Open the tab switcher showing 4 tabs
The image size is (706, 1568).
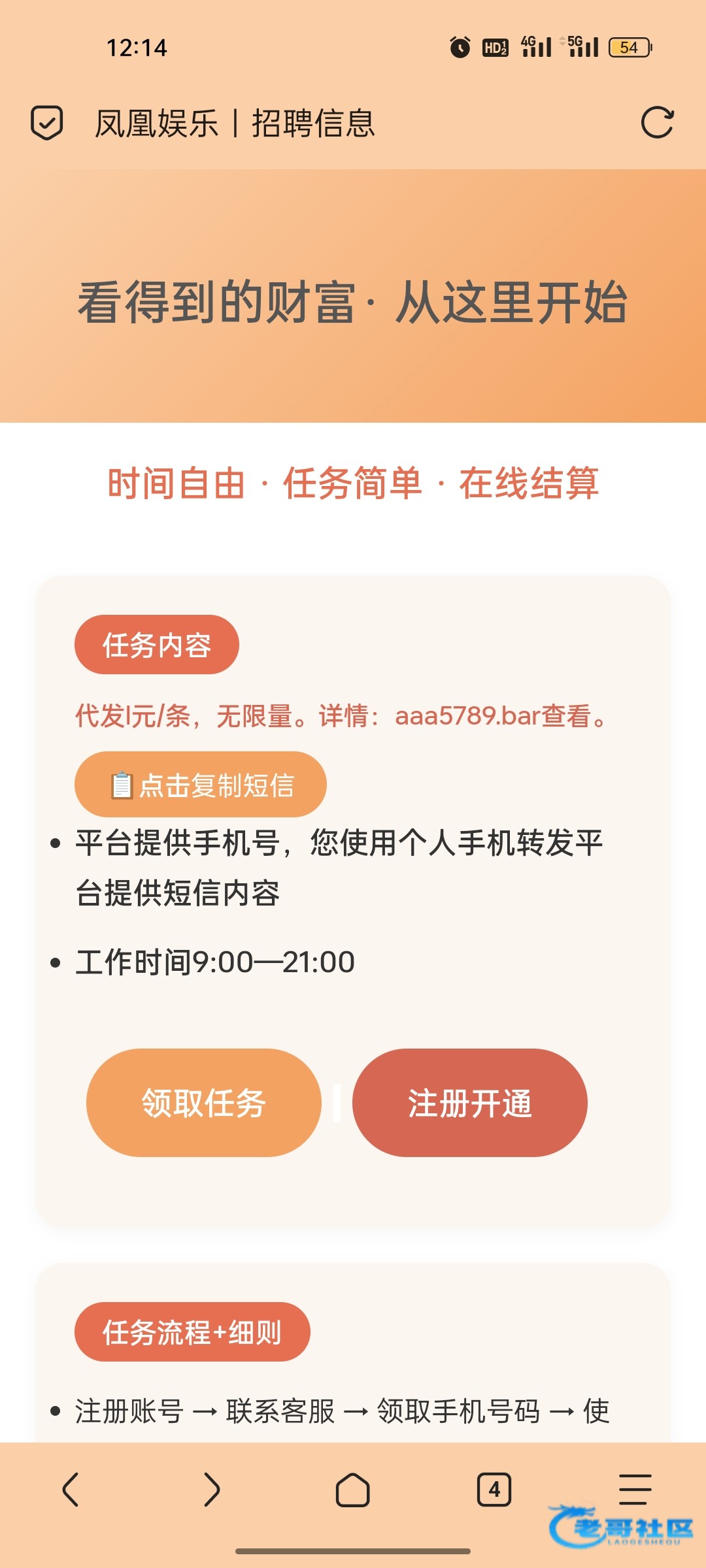point(494,1490)
